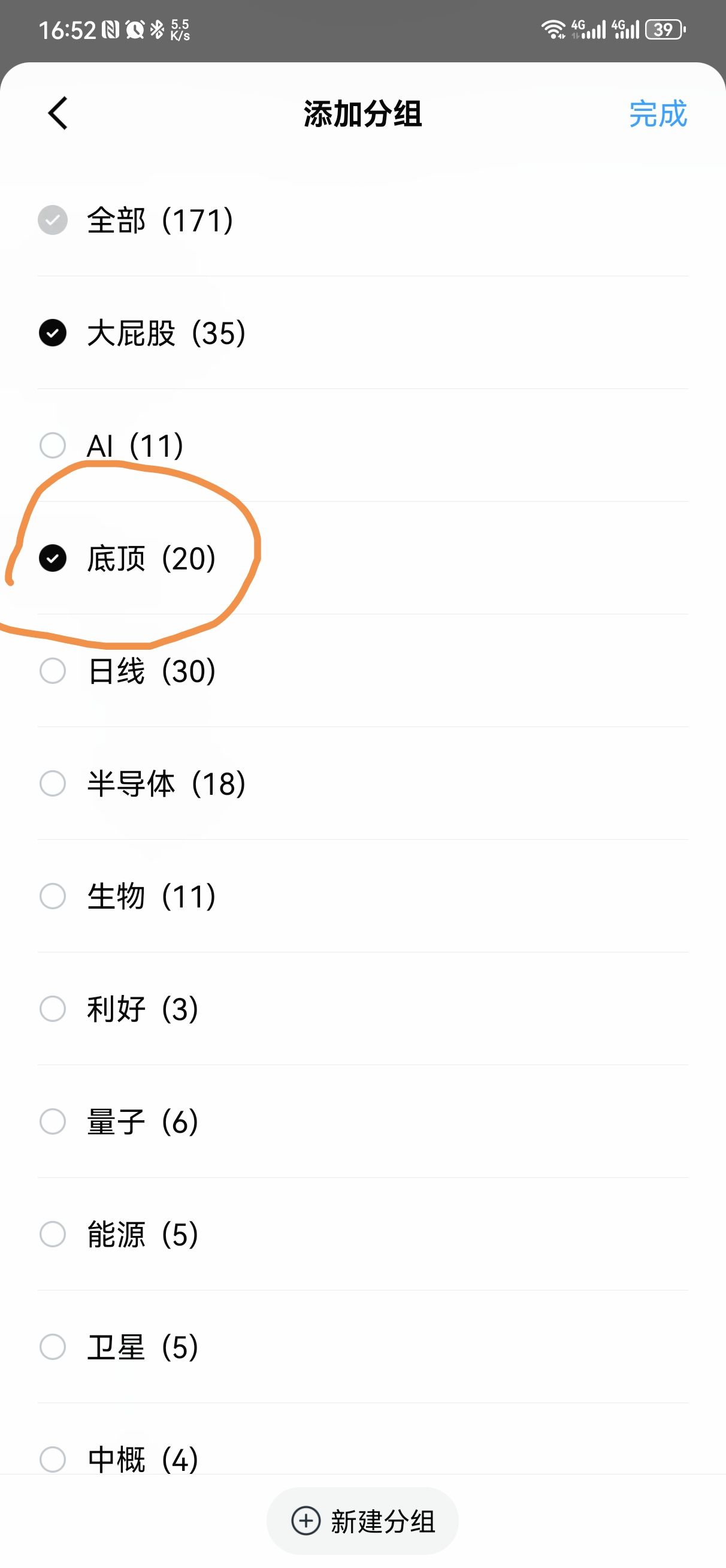Uncheck the 大屁股 (35) group
Screen dimensions: 726x1568
tap(53, 333)
